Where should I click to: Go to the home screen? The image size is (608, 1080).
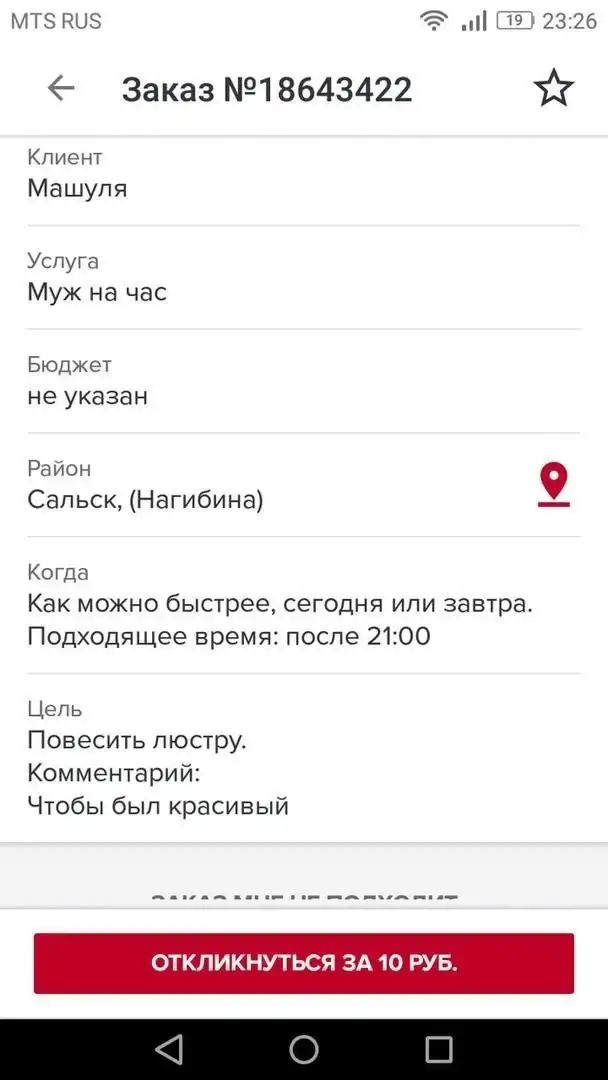pyautogui.click(x=304, y=1048)
